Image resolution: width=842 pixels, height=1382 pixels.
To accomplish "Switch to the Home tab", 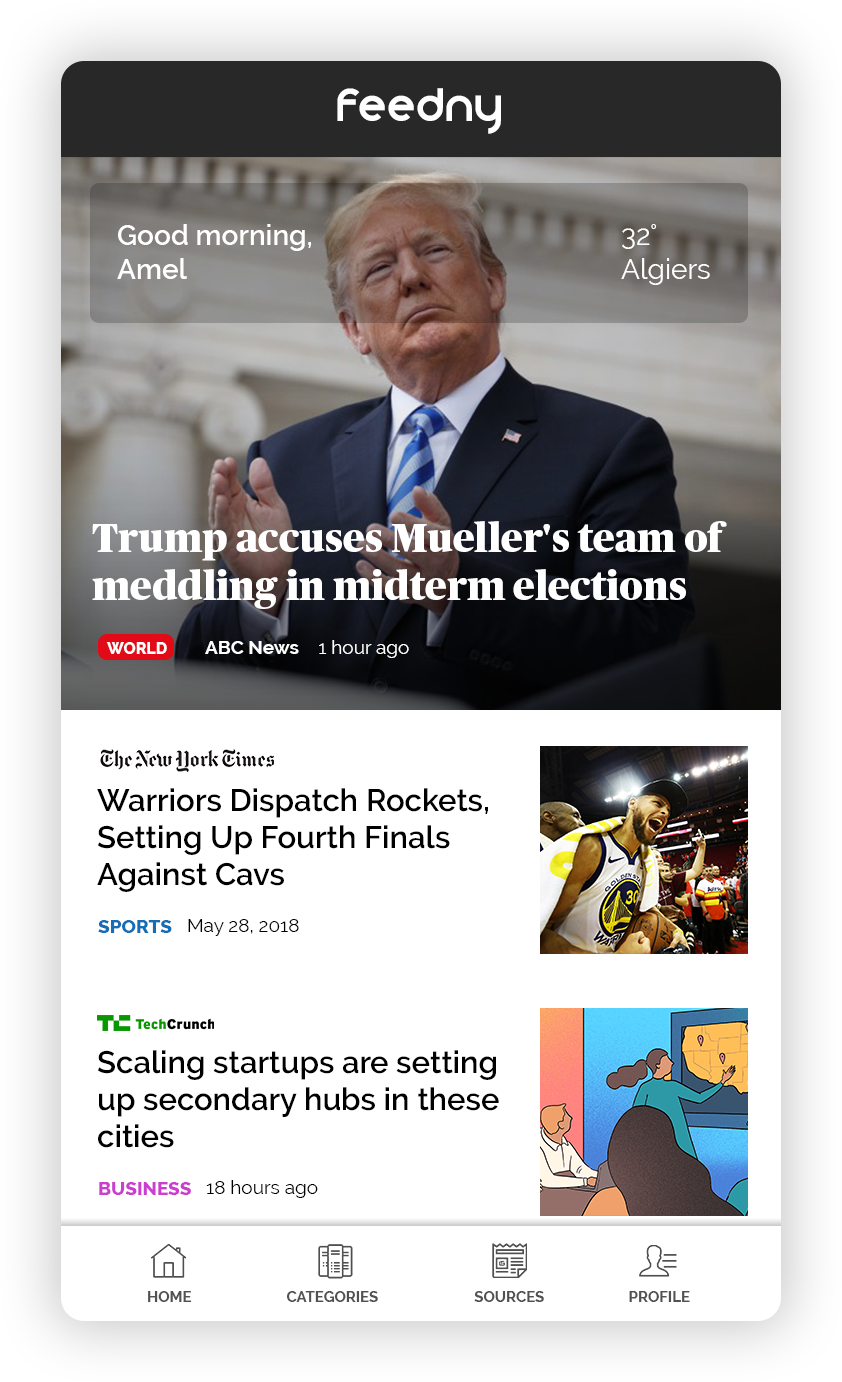I will 169,1273.
